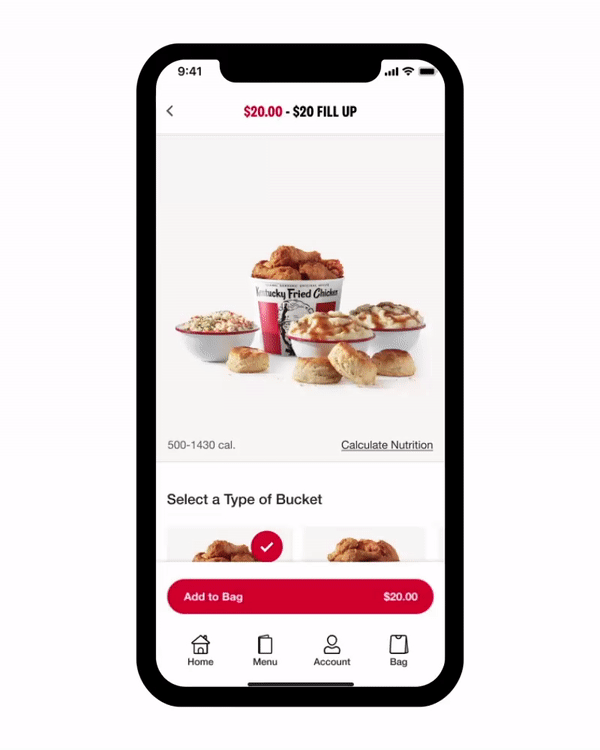Go to the Account tab
This screenshot has width=600, height=750.
point(332,650)
